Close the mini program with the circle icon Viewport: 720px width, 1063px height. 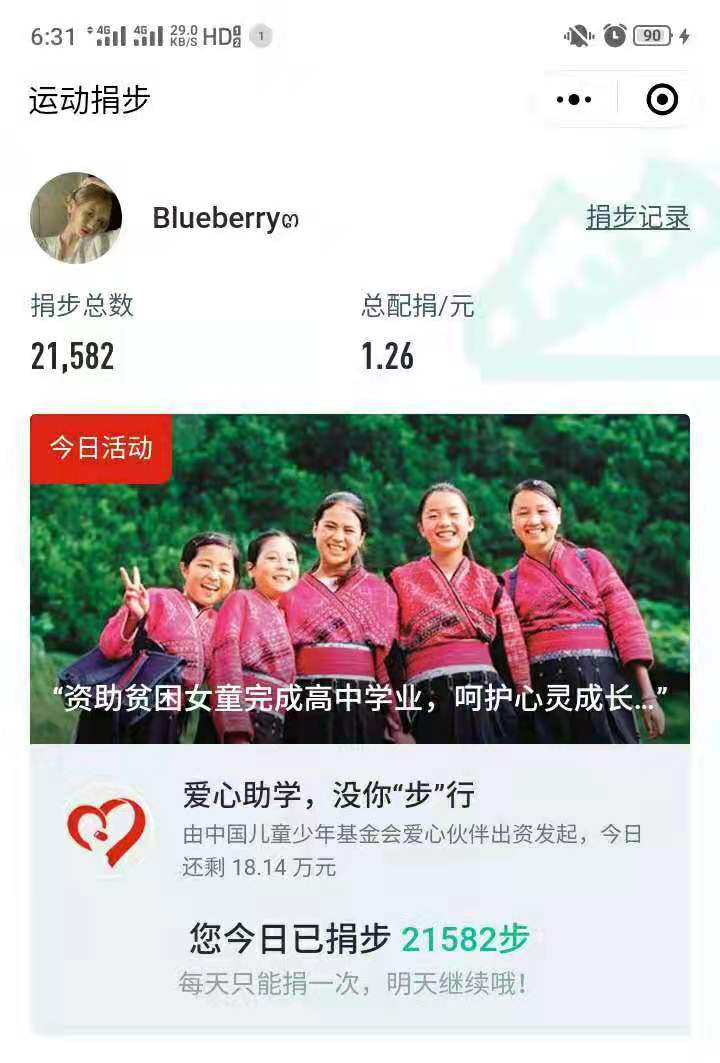662,100
